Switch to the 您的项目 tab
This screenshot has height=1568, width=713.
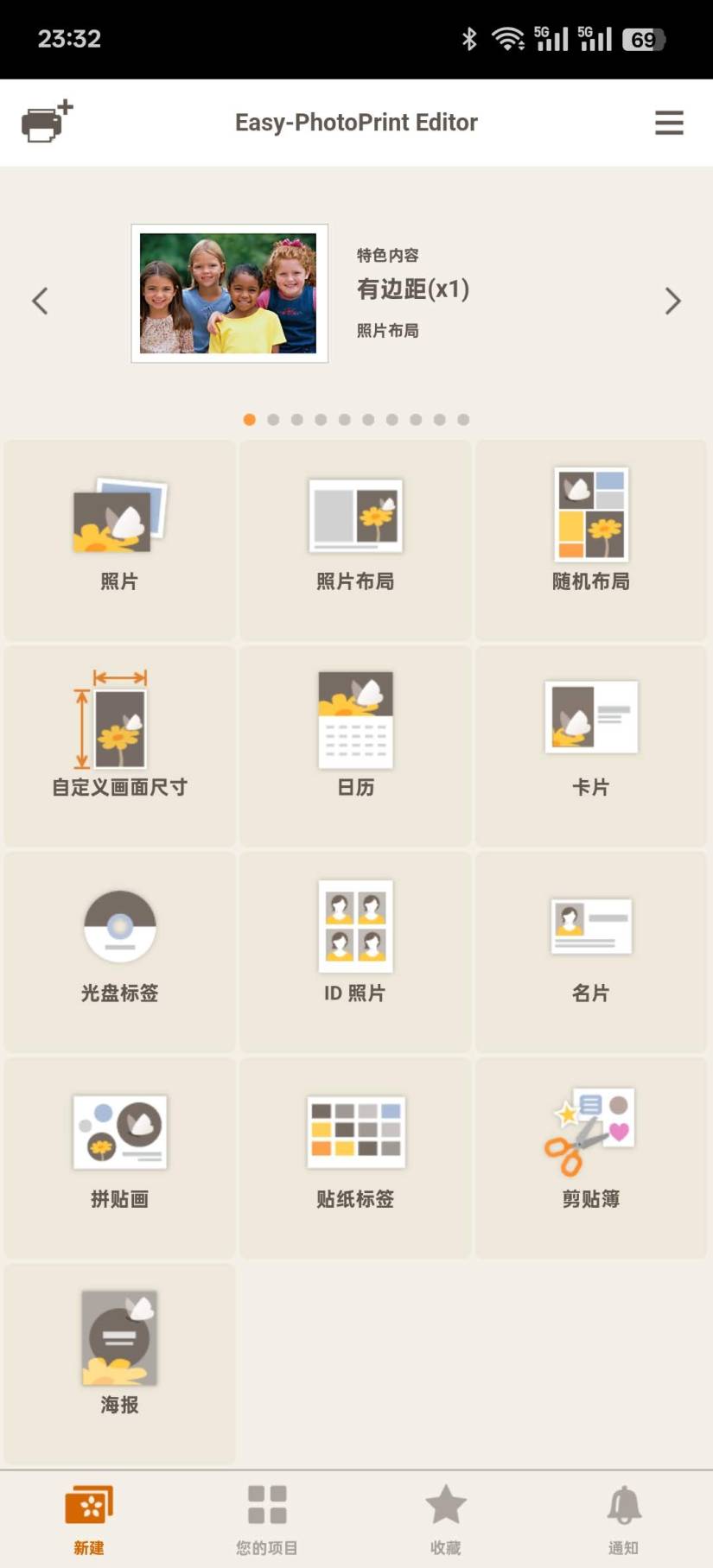(x=267, y=1519)
